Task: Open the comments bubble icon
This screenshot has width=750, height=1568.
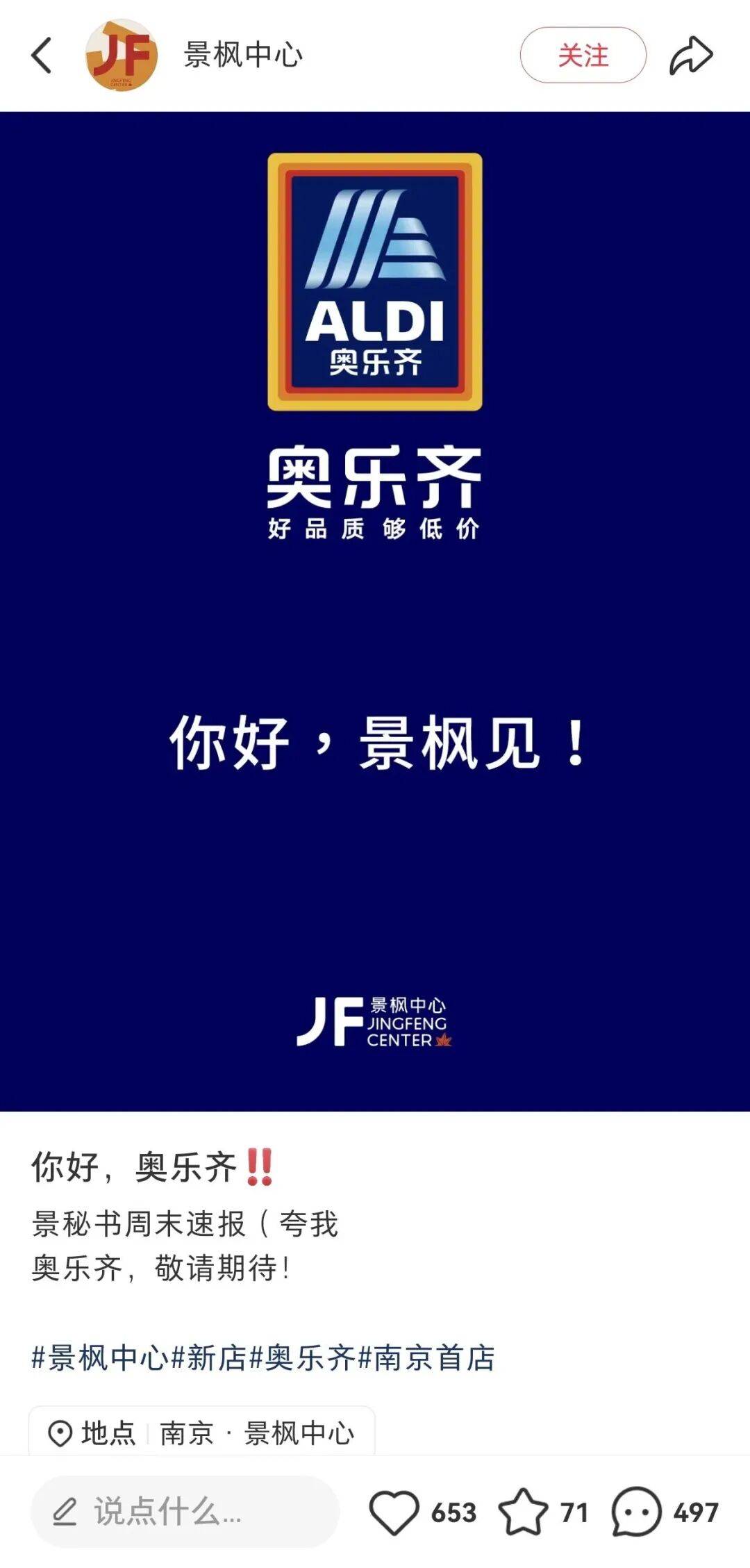Action: 635,1512
